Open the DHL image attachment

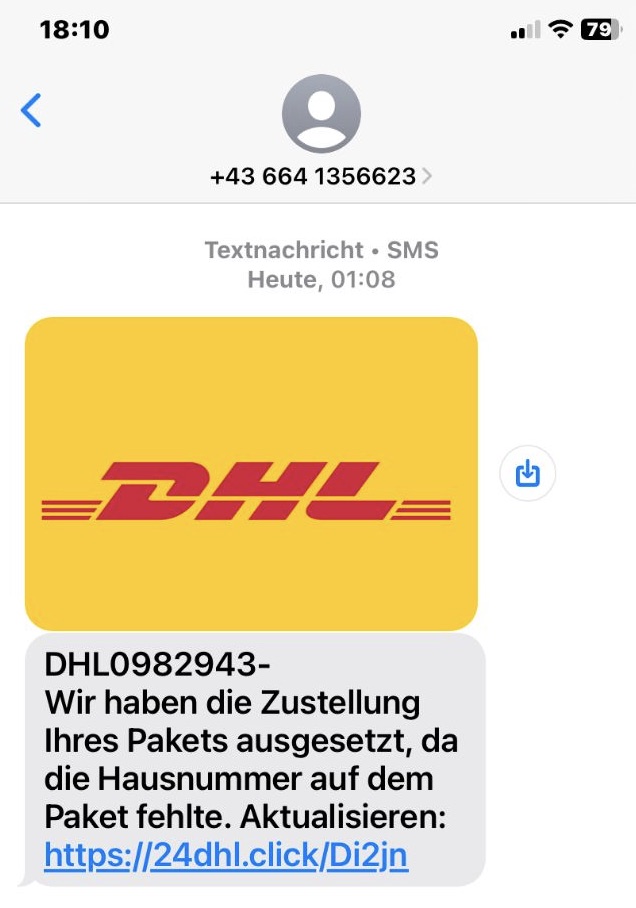251,473
